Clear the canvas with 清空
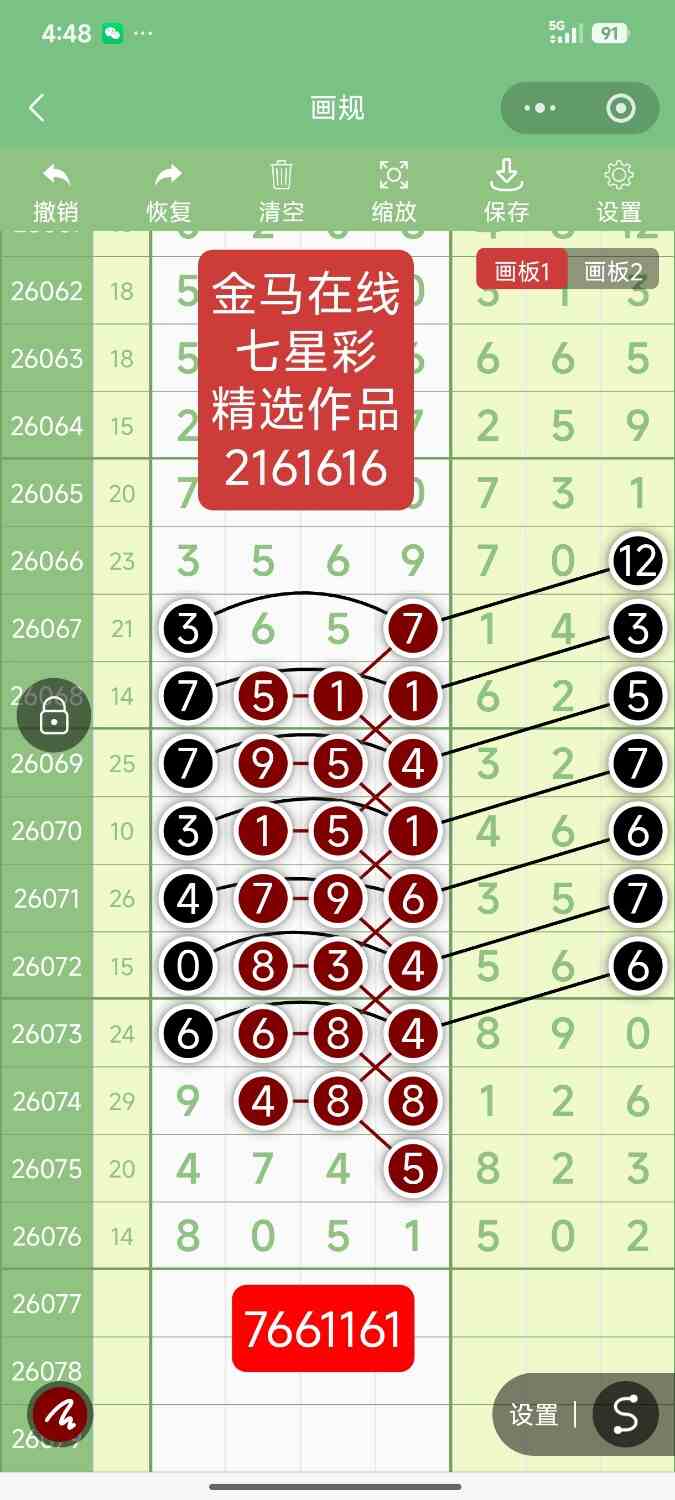 pos(281,192)
